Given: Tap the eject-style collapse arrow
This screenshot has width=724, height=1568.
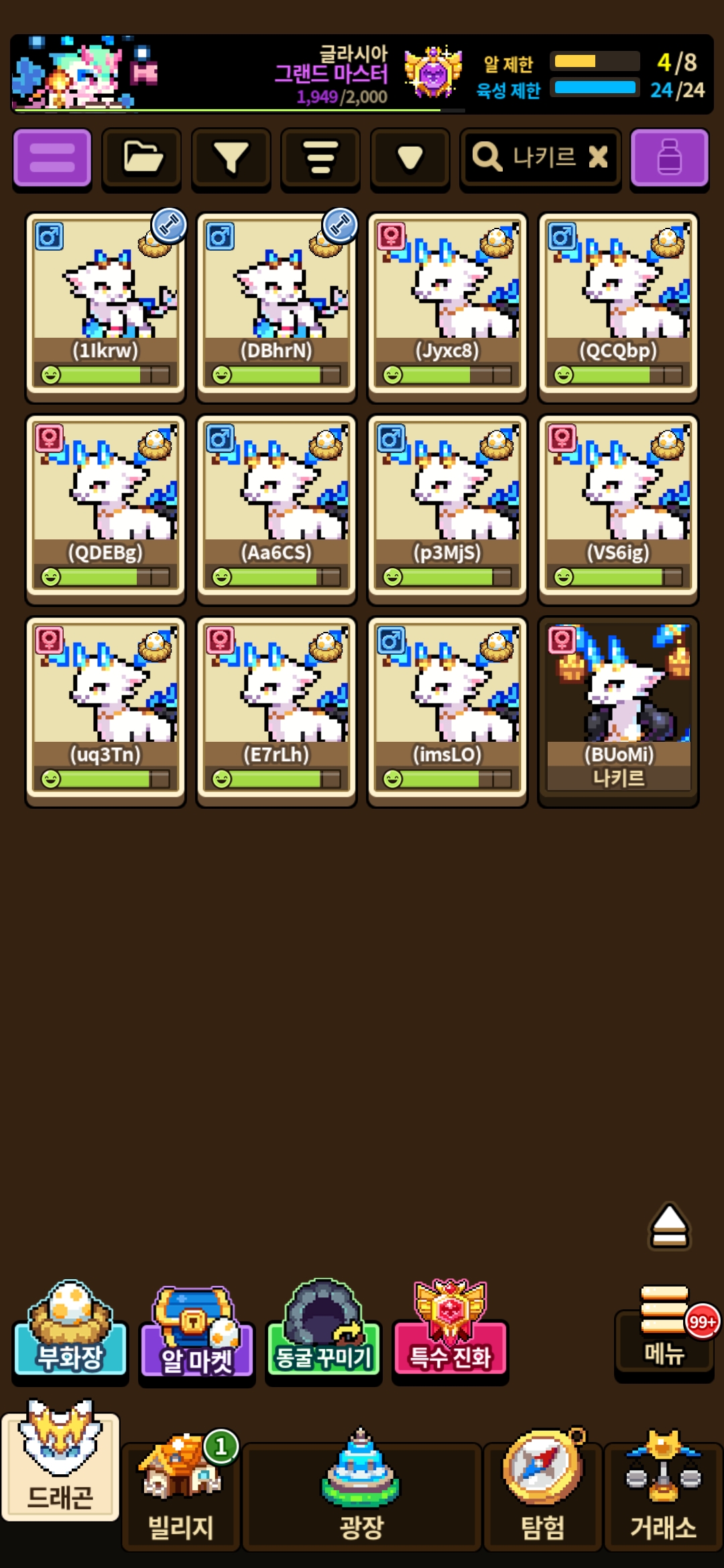Looking at the screenshot, I should pos(669,1226).
